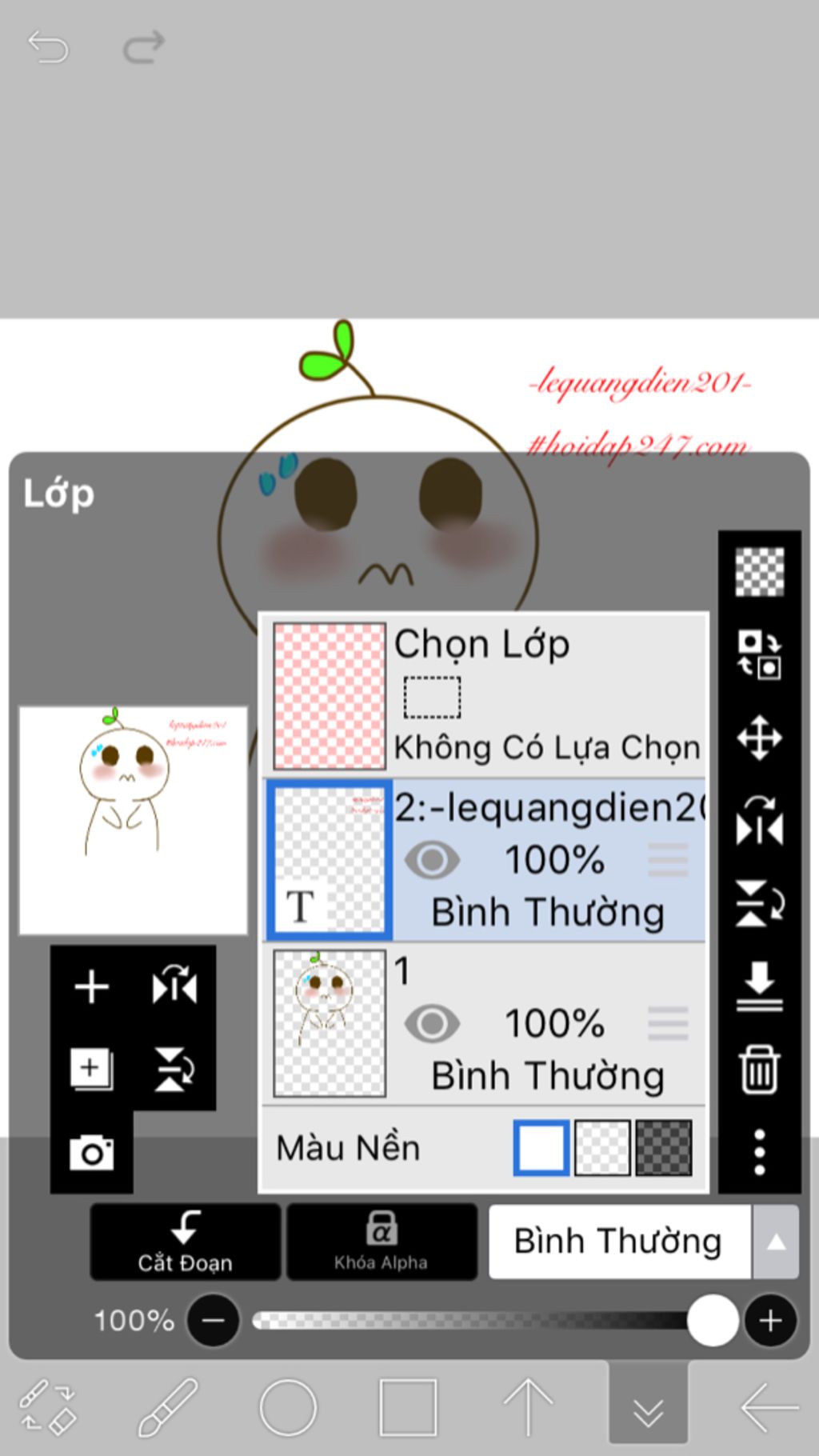The width and height of the screenshot is (819, 1456).
Task: Merge layer down with download arrow
Action: coord(759,986)
